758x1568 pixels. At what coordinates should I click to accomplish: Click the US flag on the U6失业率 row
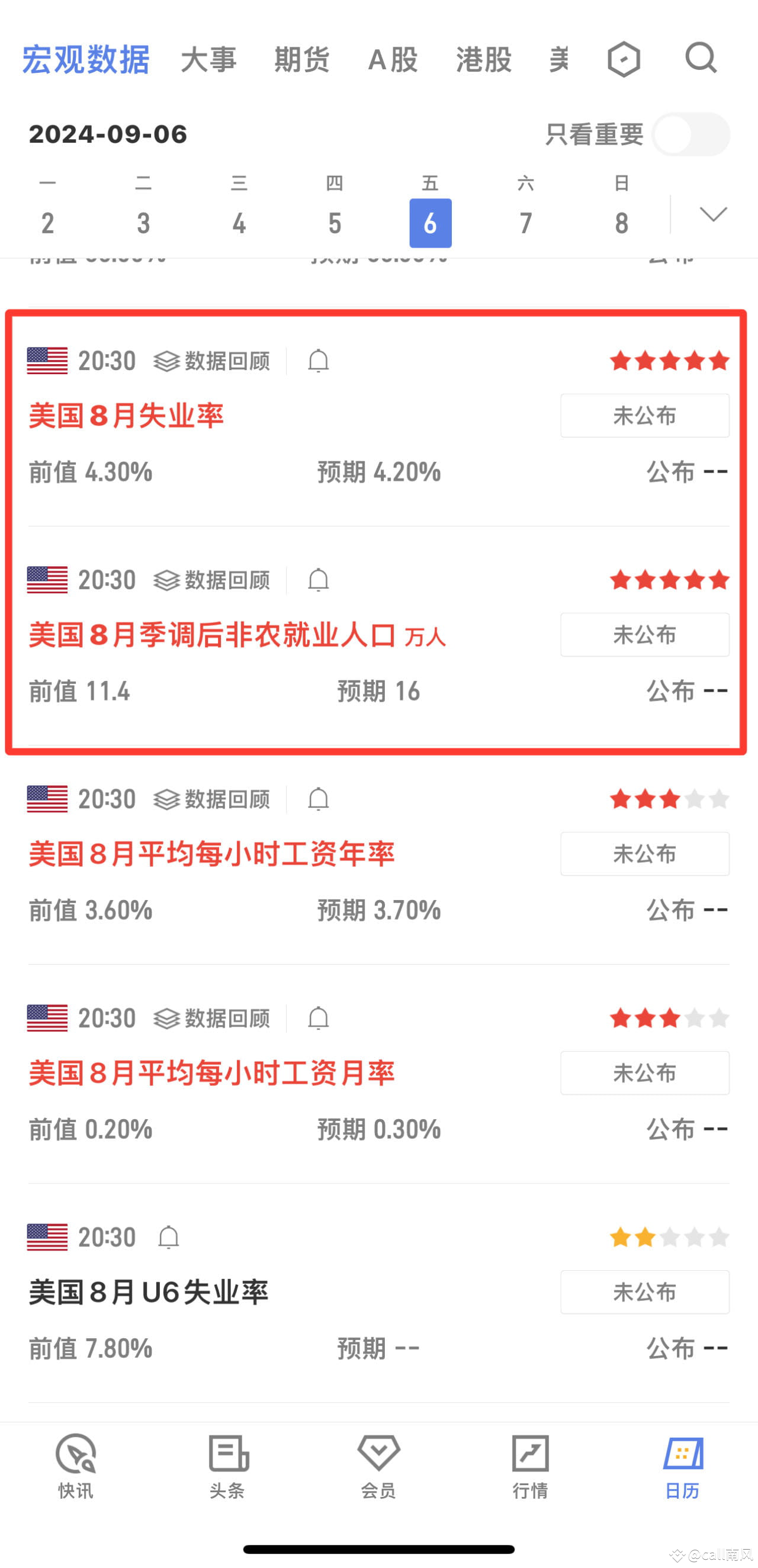pyautogui.click(x=46, y=1237)
